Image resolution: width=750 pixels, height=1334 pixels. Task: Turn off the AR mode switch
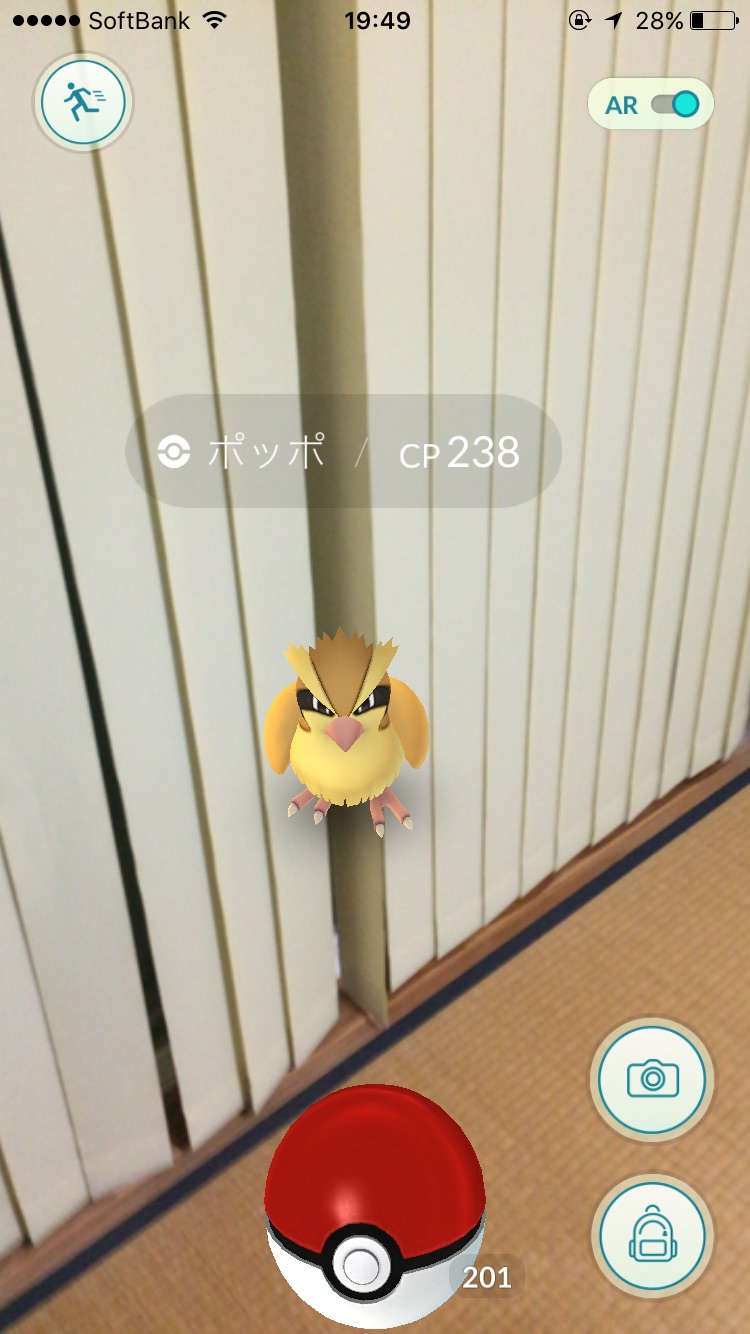(675, 105)
